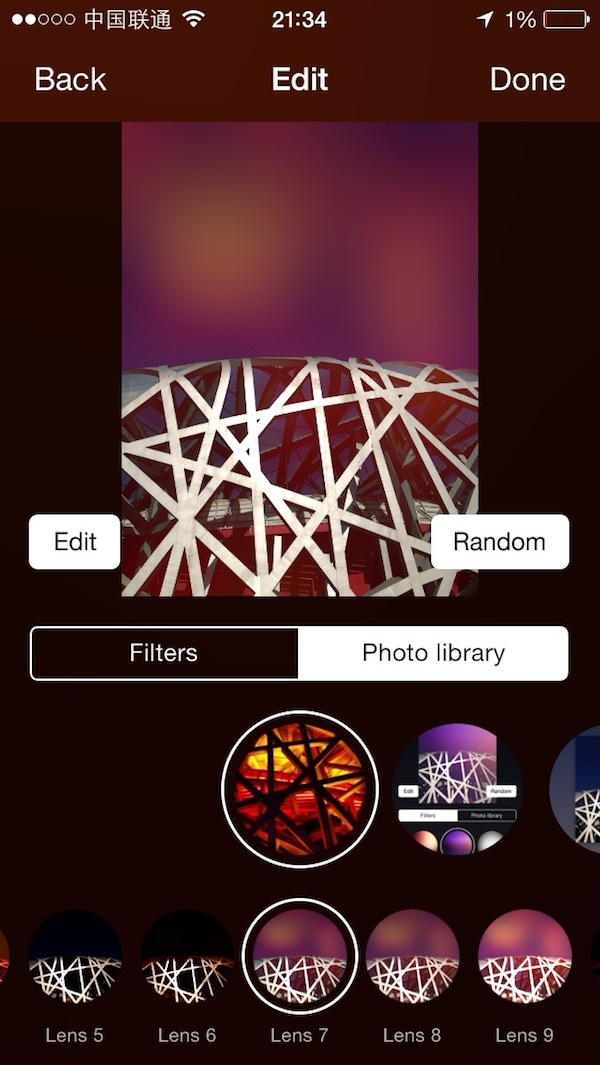Go back from the Edit screen
Screen dimensions: 600x1065
70,79
